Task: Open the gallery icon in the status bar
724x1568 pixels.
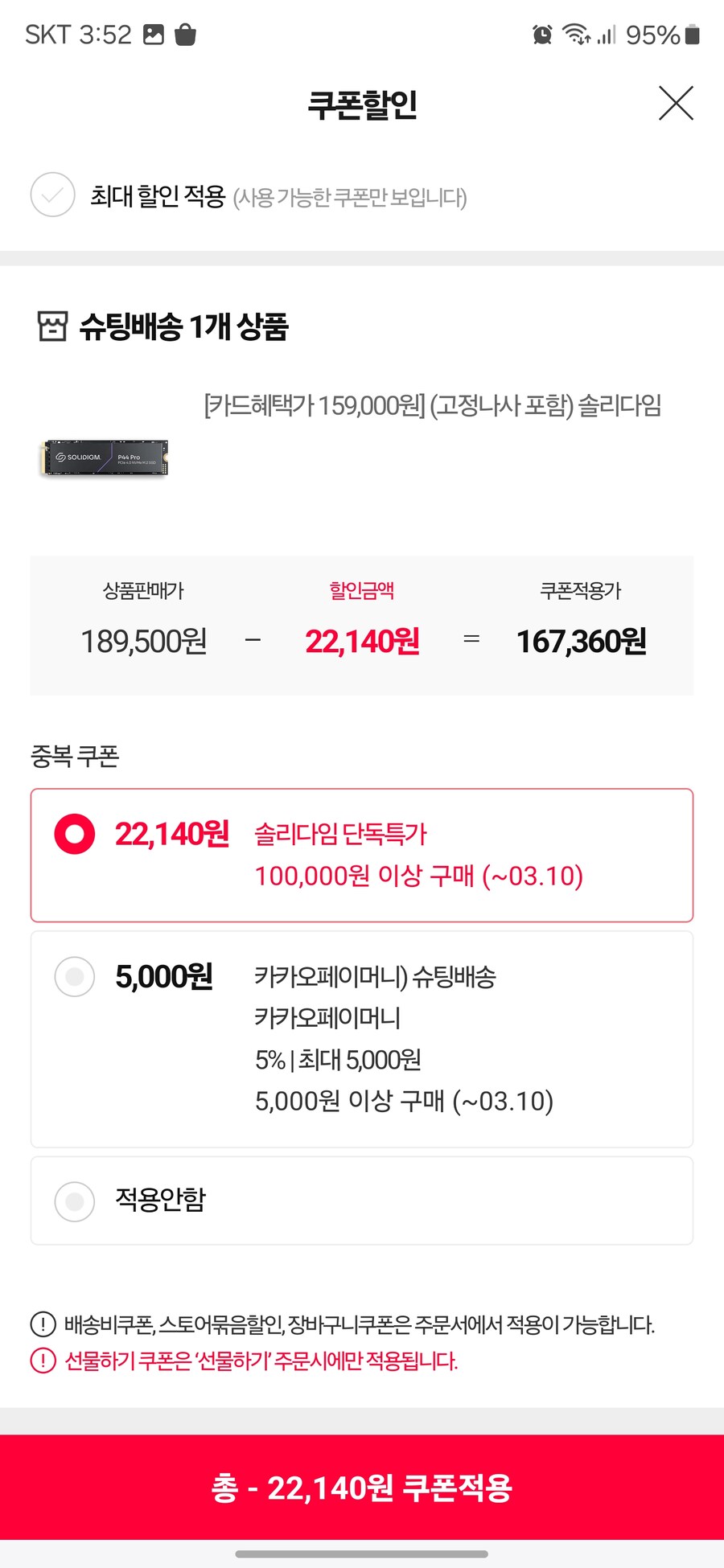Action: coord(152,34)
